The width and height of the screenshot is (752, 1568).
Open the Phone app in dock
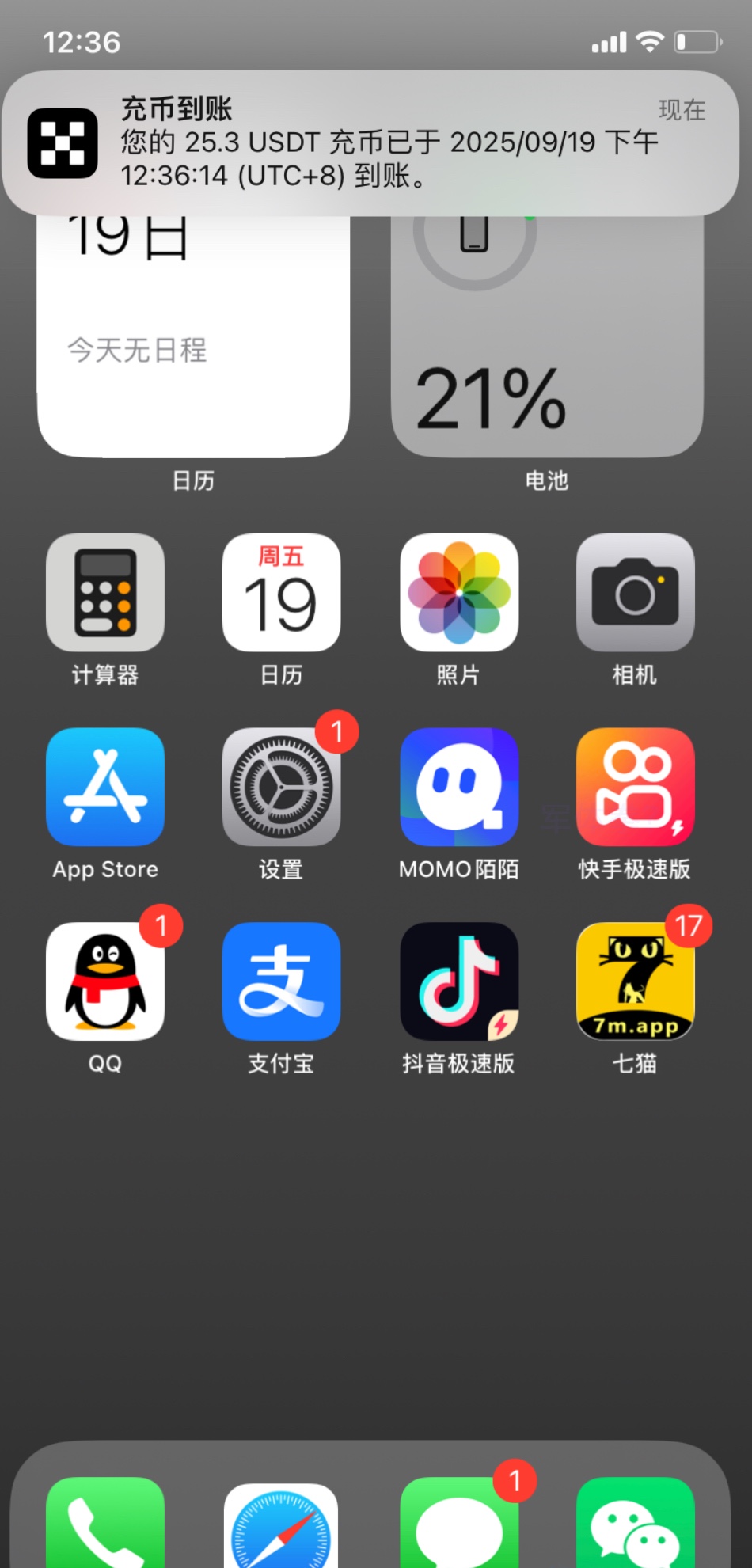click(x=105, y=1524)
